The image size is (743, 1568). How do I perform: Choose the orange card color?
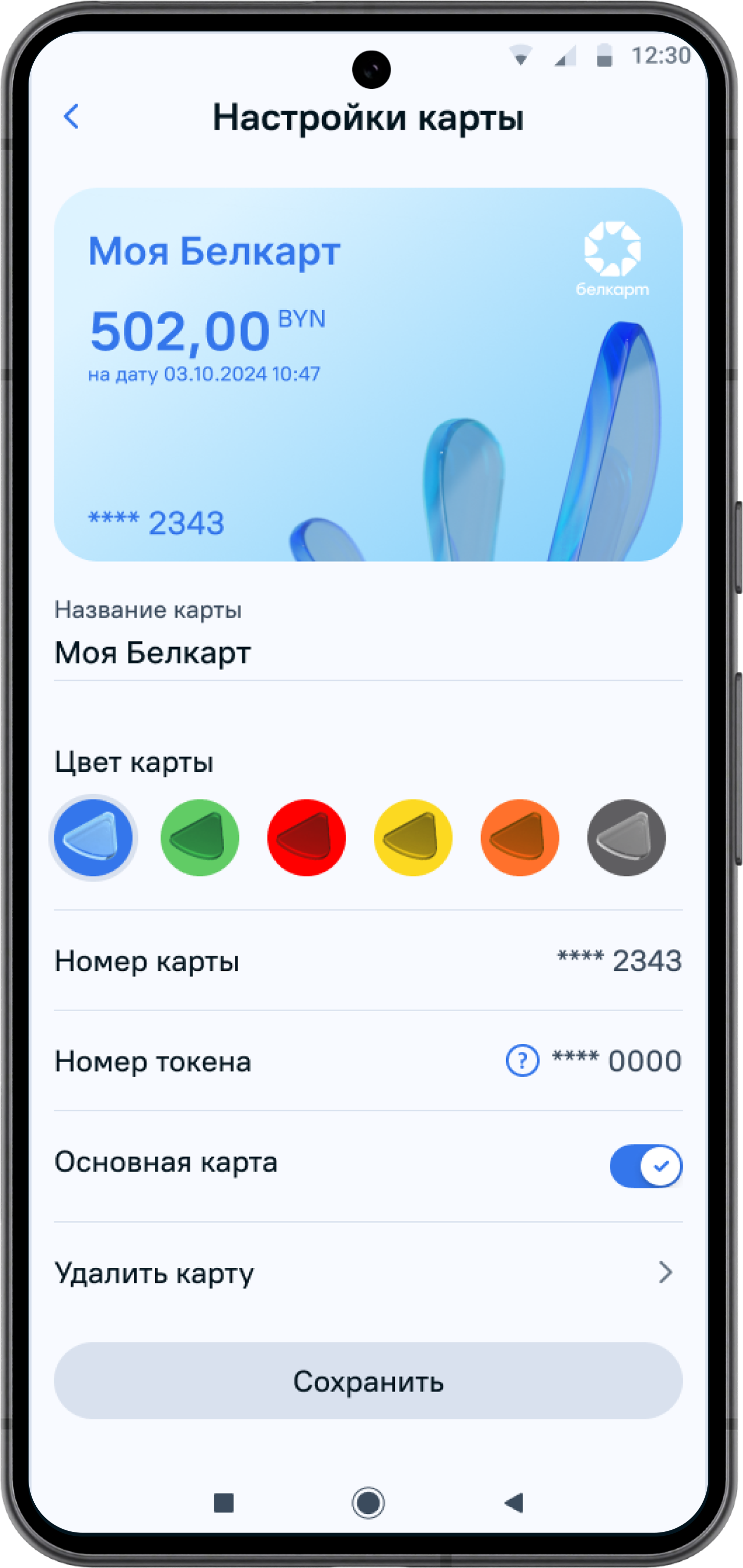click(519, 838)
